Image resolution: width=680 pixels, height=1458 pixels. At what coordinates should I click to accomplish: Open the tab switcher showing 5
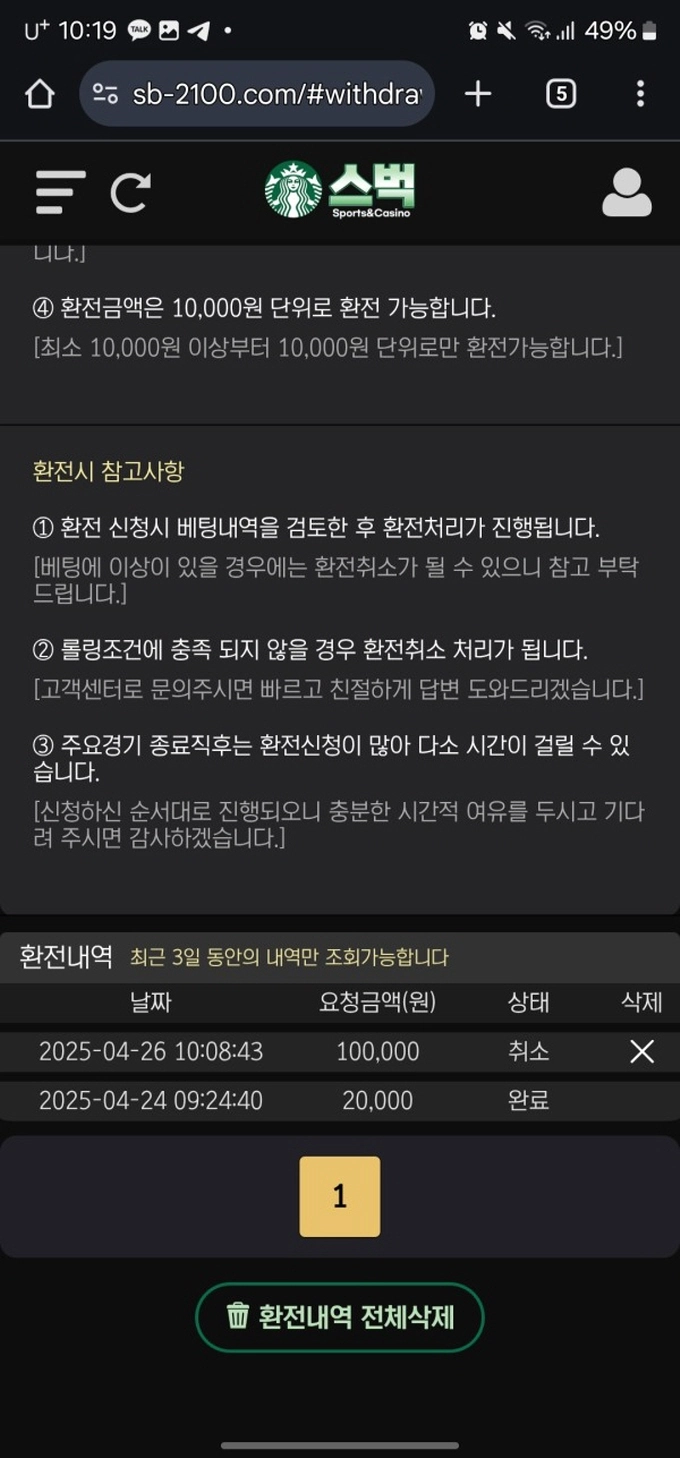pos(561,94)
